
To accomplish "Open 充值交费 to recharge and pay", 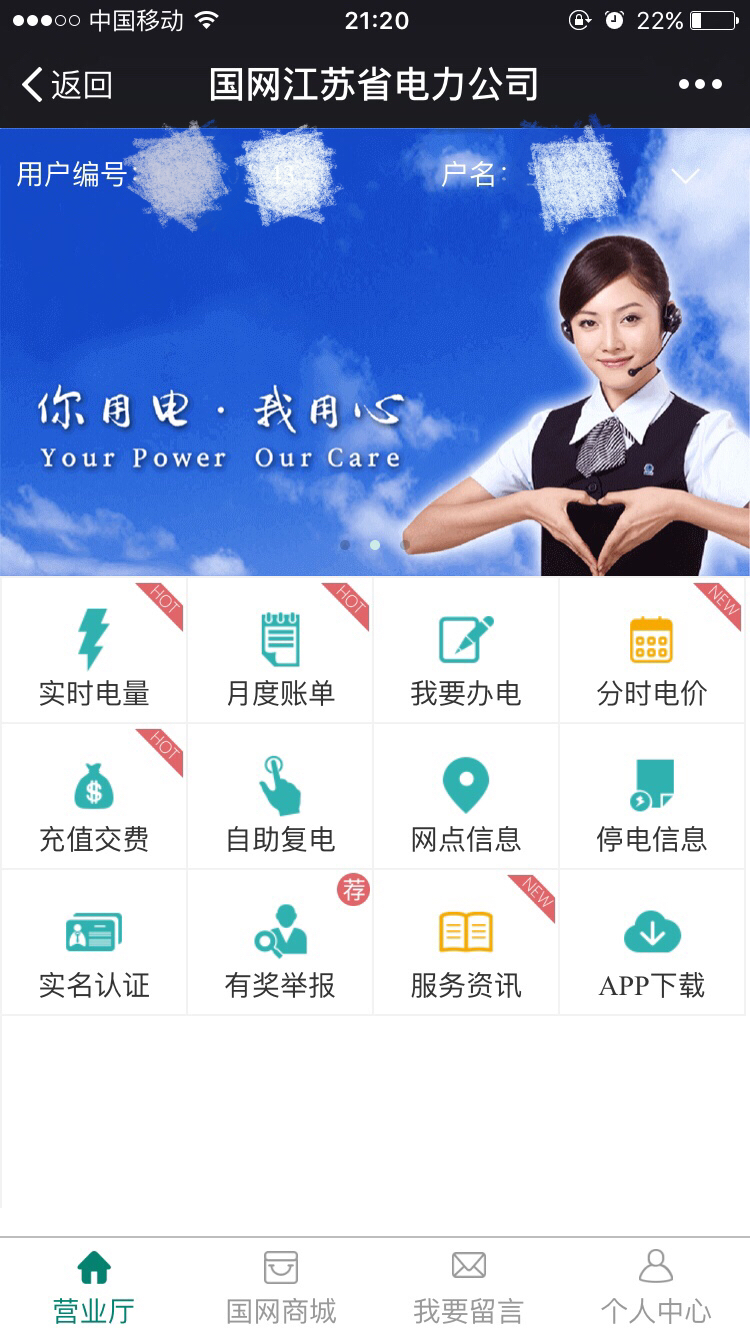I will [x=93, y=796].
